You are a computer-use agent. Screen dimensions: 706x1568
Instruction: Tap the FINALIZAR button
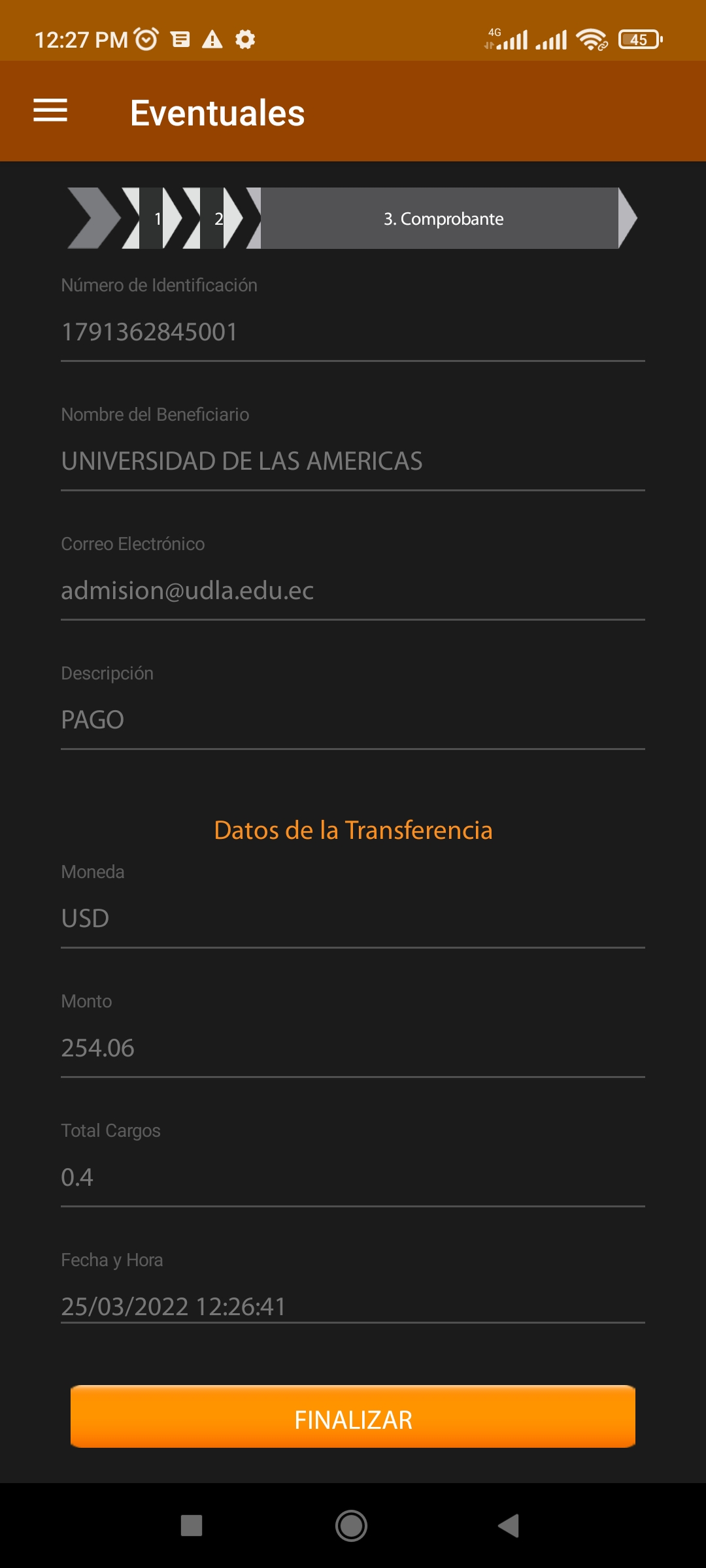point(353,1419)
